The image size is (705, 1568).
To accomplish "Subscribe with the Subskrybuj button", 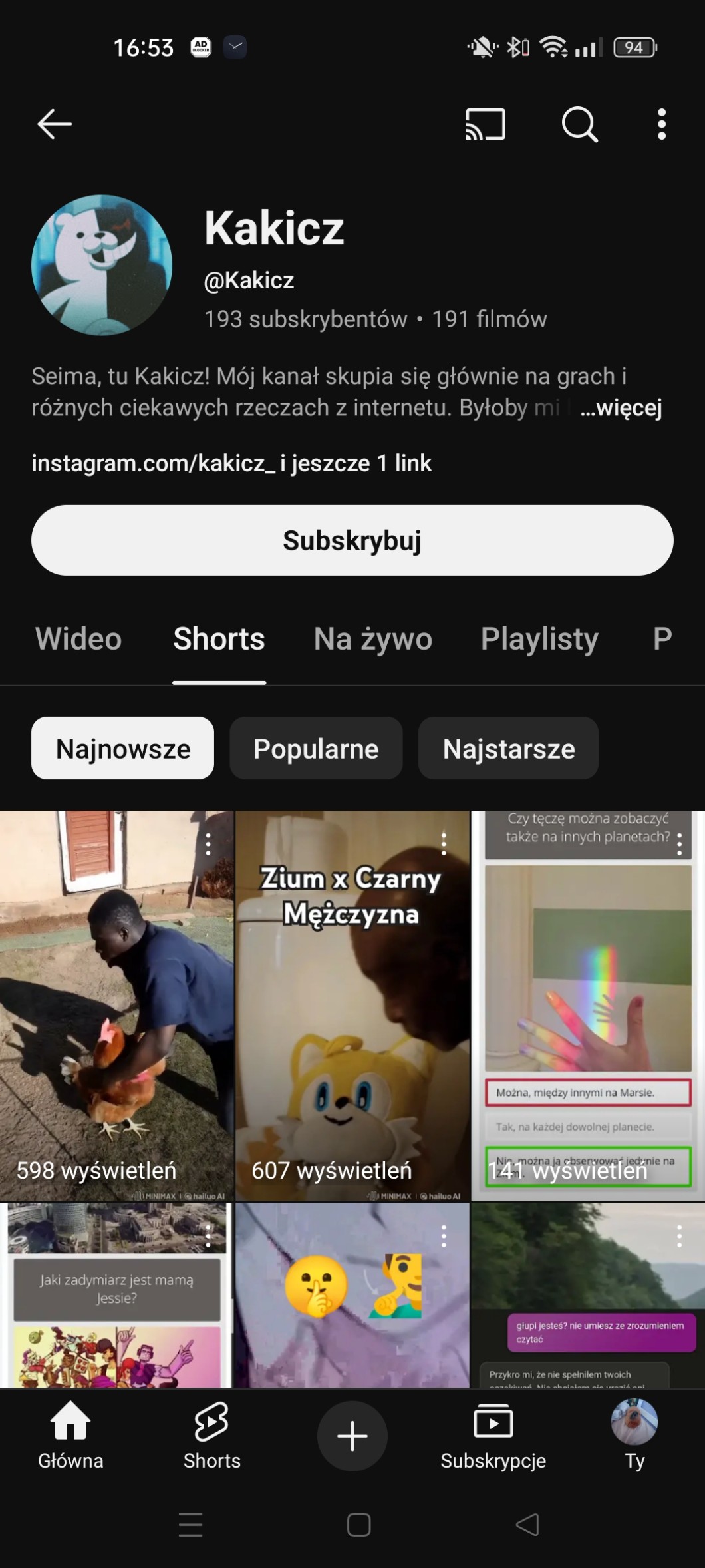I will tap(352, 540).
